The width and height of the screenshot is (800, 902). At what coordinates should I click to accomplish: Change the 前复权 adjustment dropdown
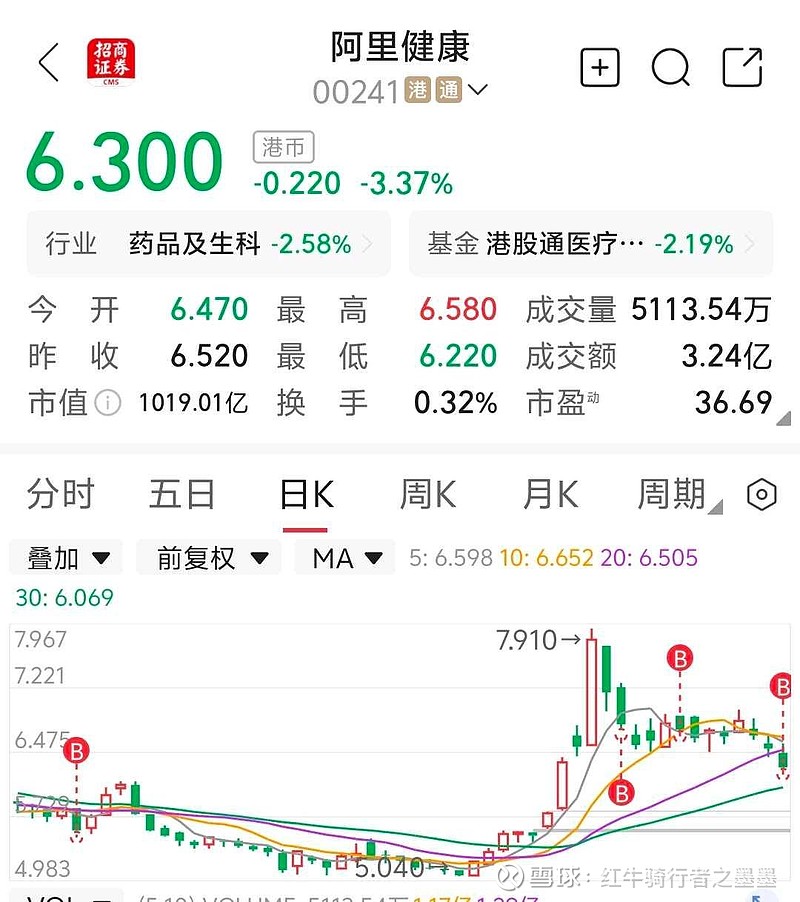coord(212,558)
